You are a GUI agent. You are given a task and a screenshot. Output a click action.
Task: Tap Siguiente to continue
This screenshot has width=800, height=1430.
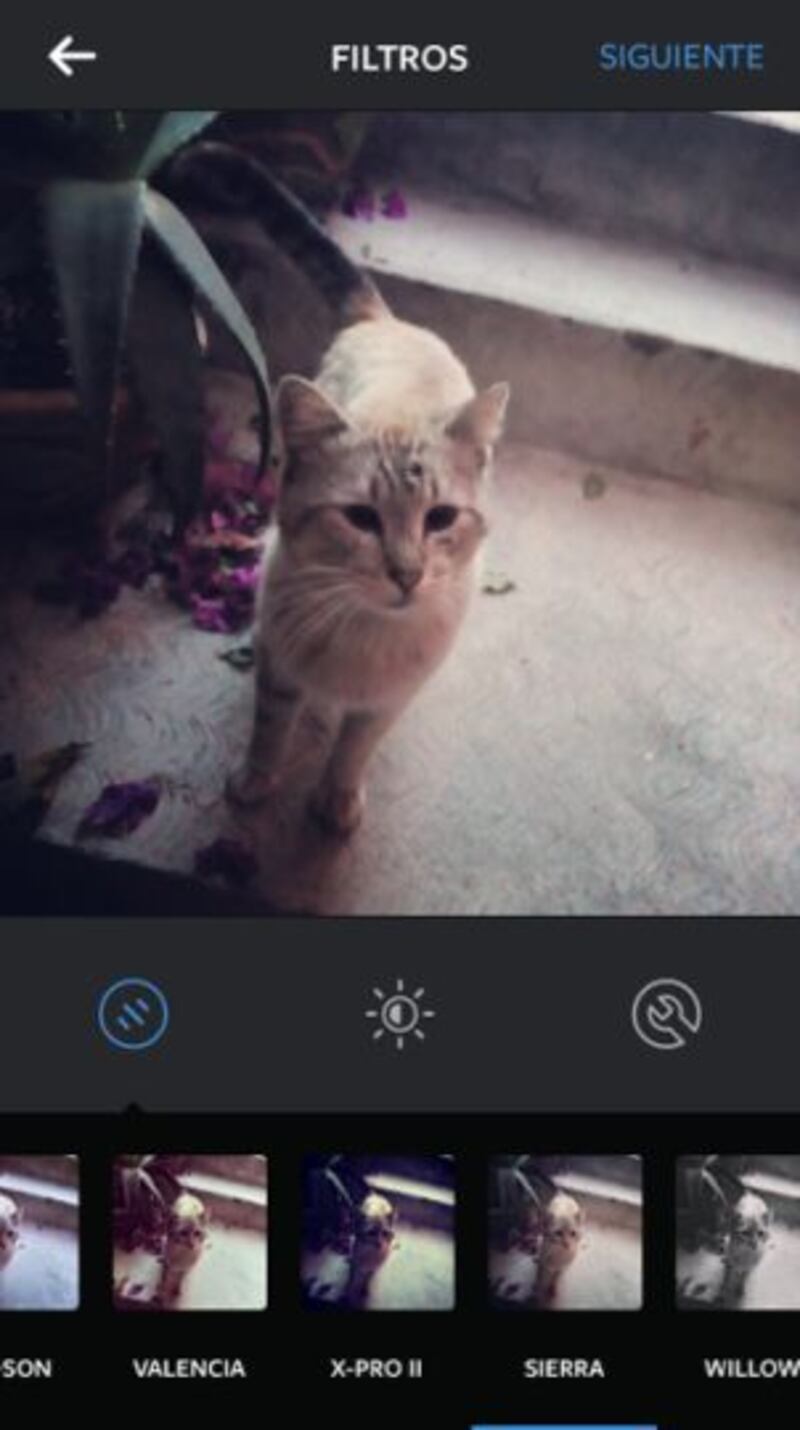click(x=680, y=57)
